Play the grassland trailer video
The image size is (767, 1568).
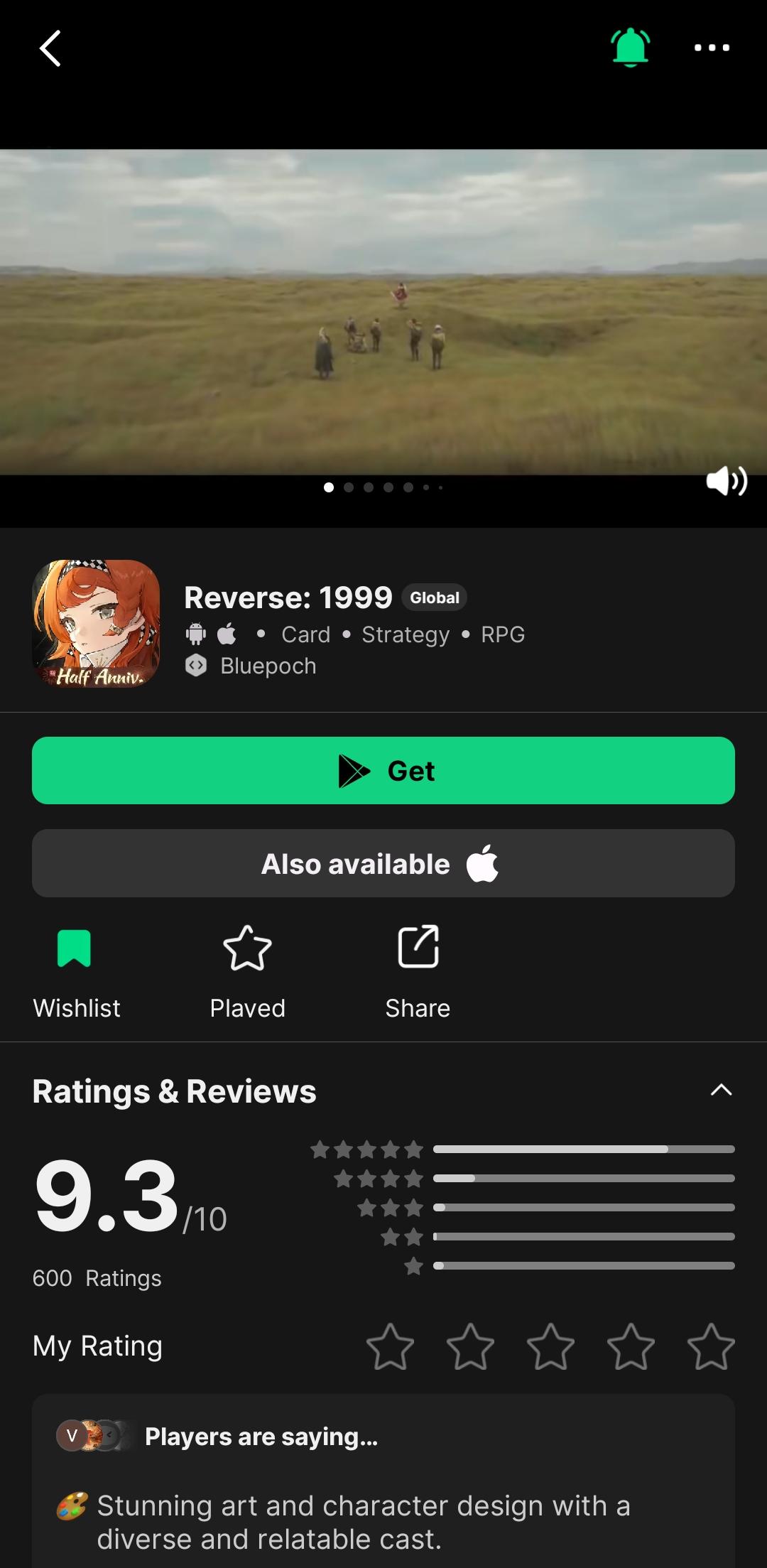click(383, 313)
